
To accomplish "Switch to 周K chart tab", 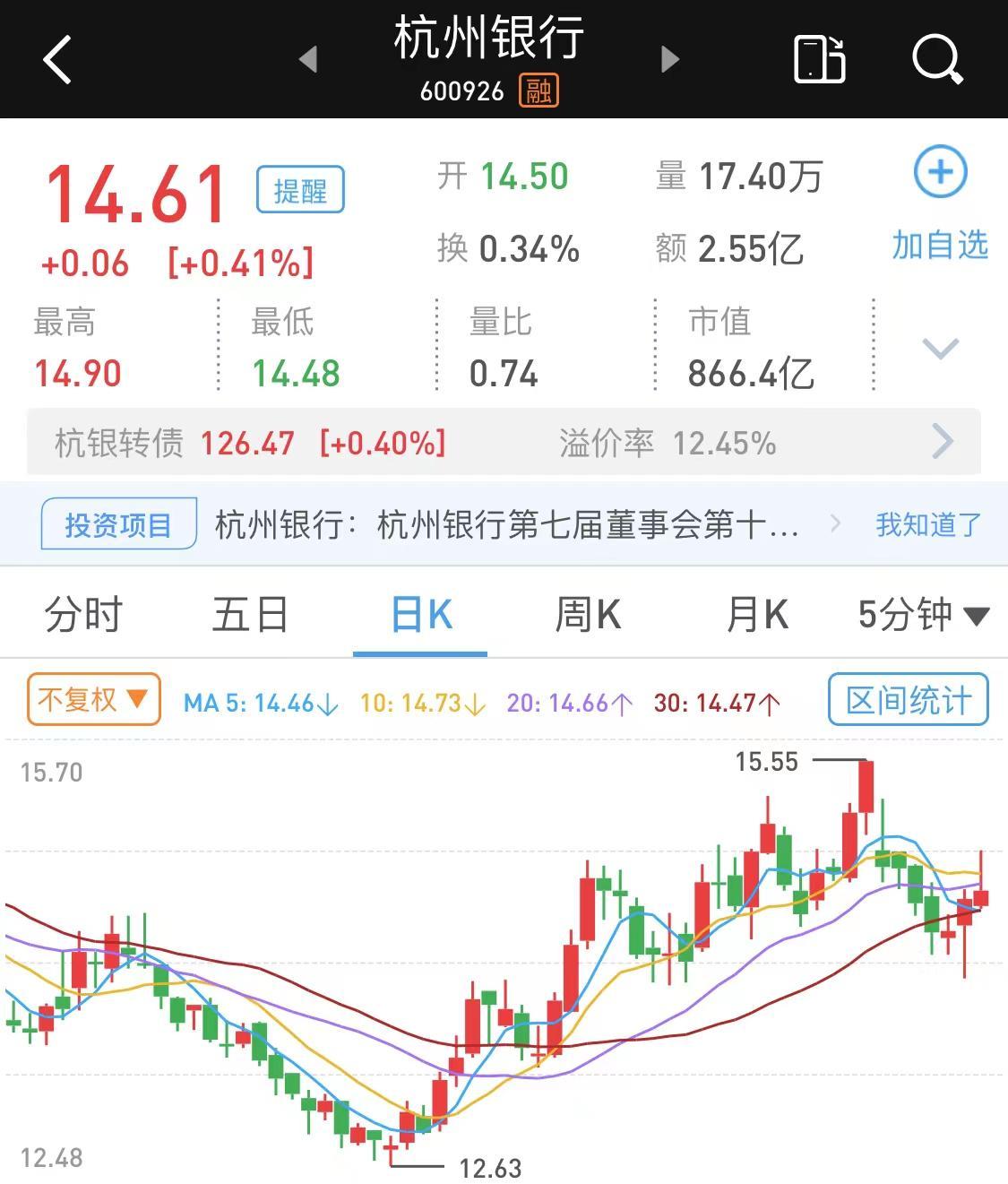I will (588, 616).
